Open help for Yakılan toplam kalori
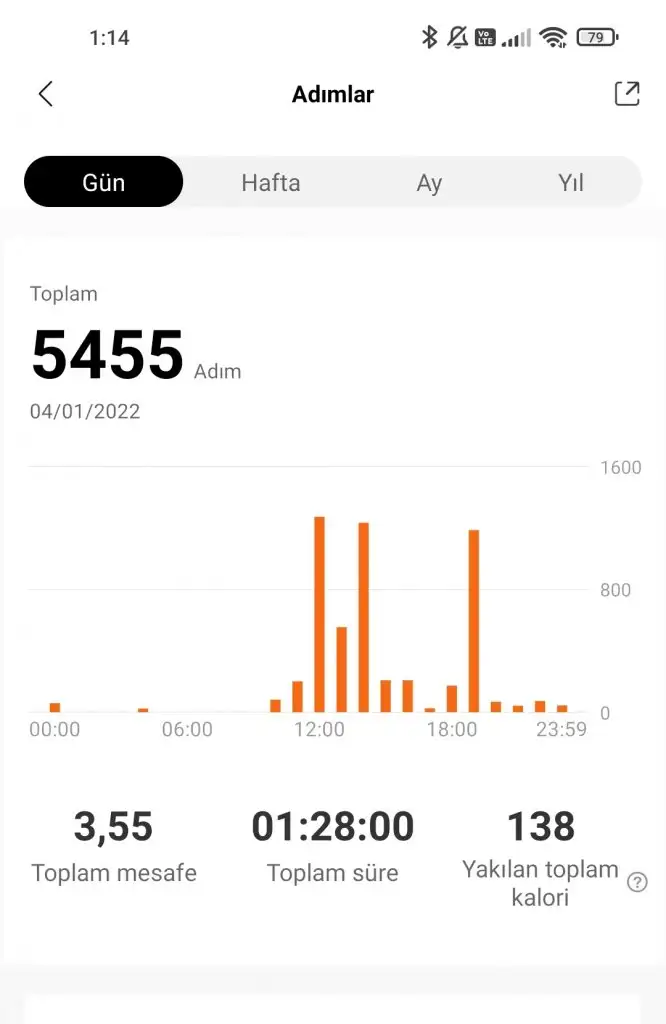Screen dimensions: 666x1024 coord(637,882)
